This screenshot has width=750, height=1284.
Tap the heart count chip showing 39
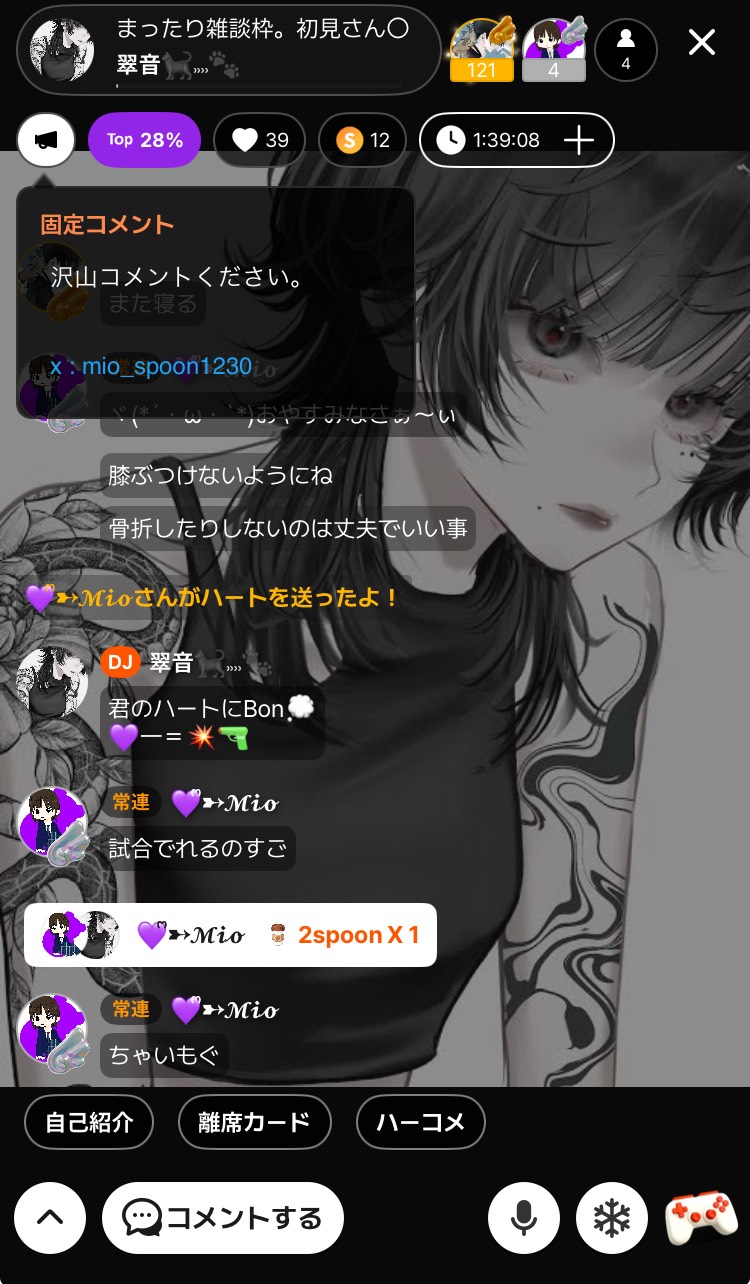point(260,141)
